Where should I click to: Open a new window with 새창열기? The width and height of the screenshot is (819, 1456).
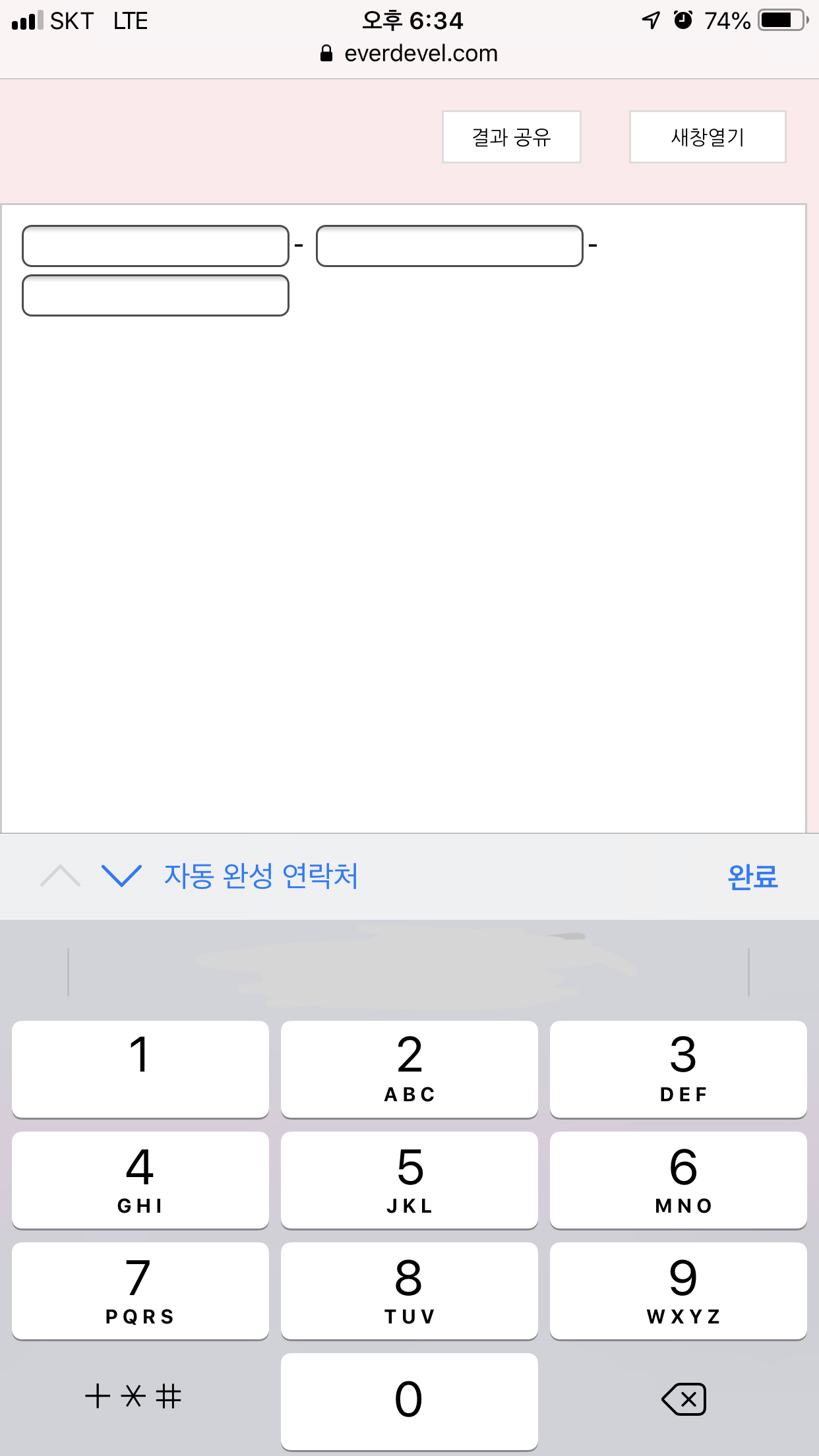708,136
